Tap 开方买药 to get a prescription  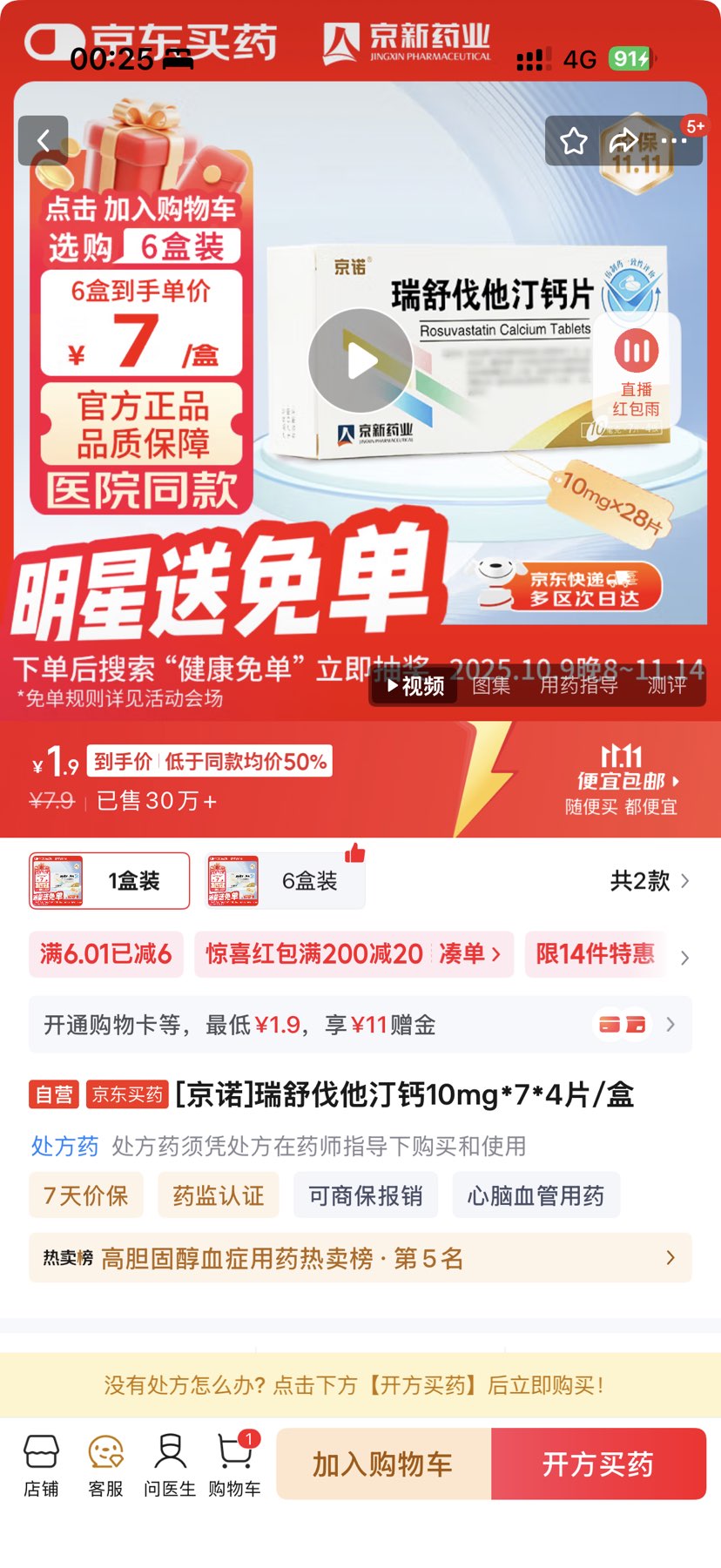click(599, 1464)
